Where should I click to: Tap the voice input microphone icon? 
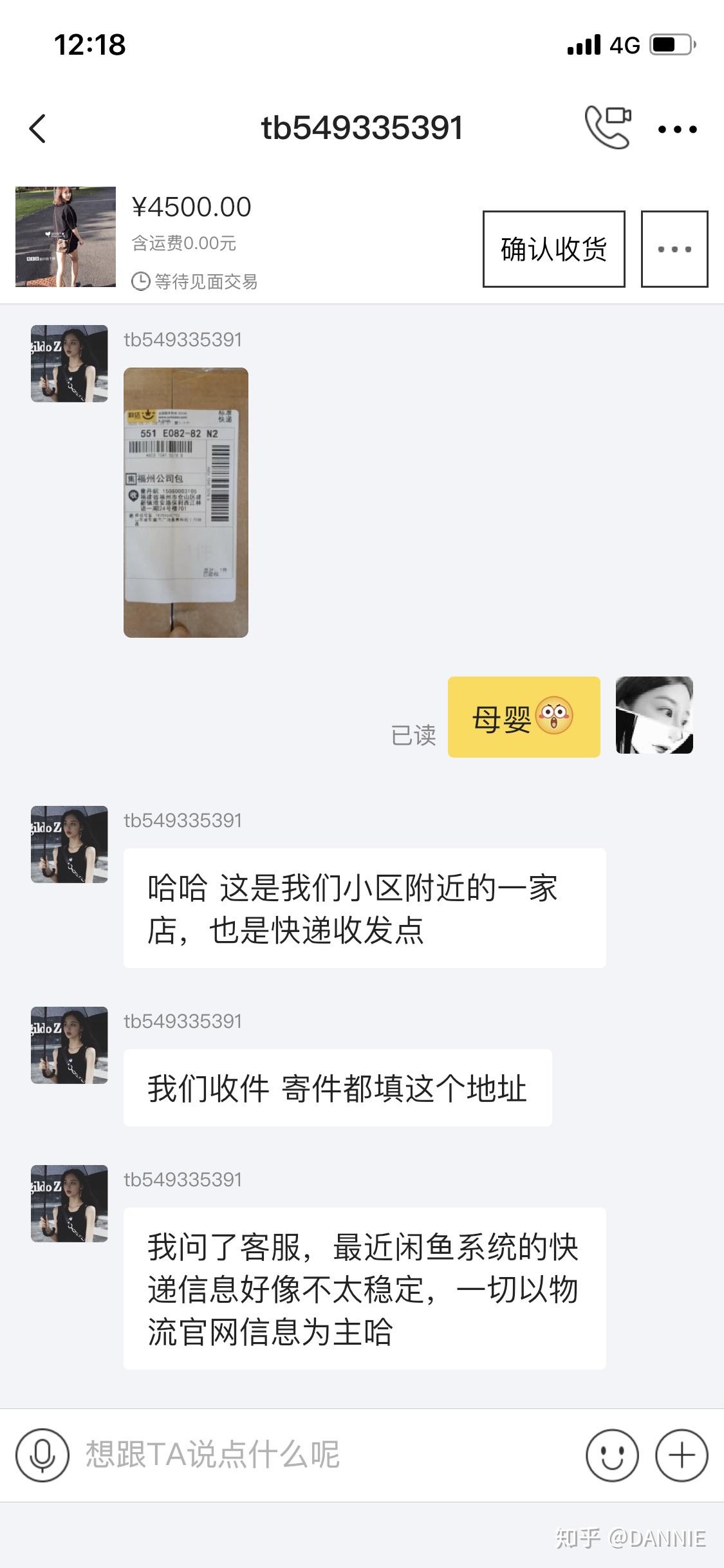pyautogui.click(x=42, y=1455)
